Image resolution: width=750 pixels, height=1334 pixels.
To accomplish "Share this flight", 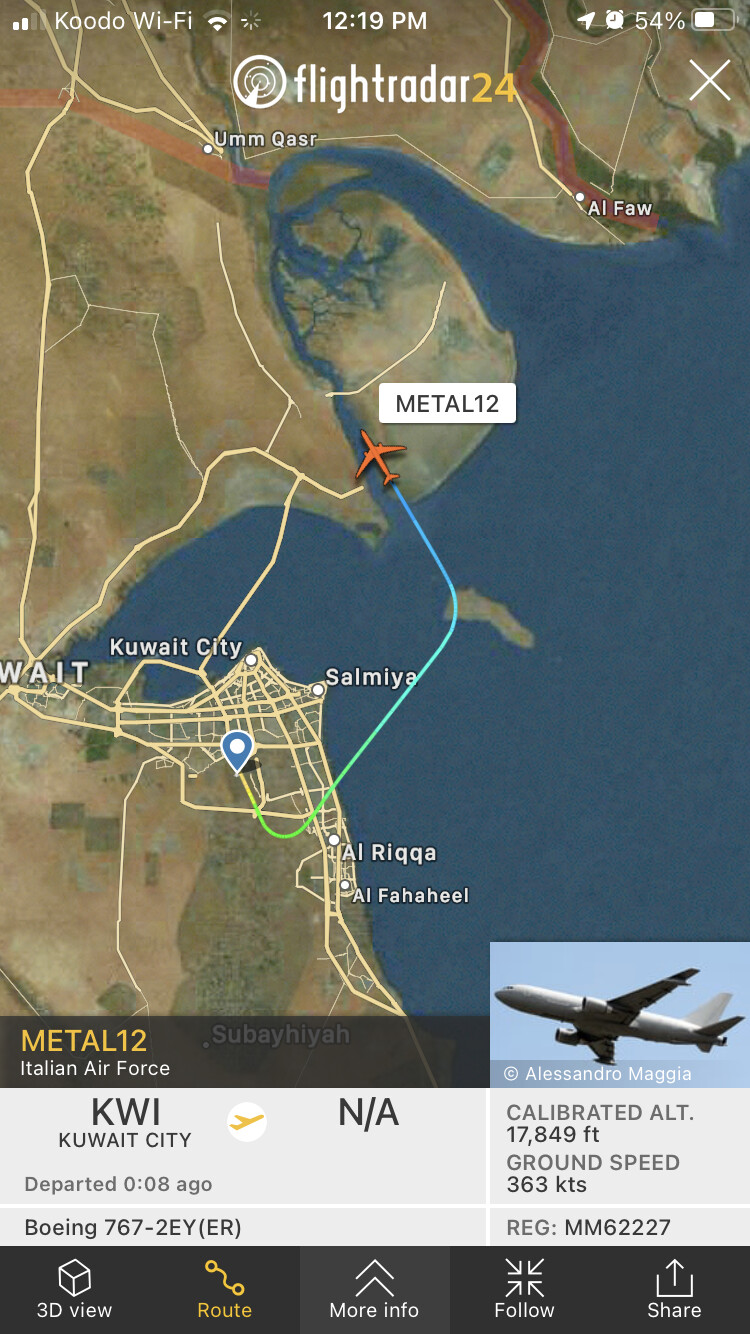I will coord(674,1290).
